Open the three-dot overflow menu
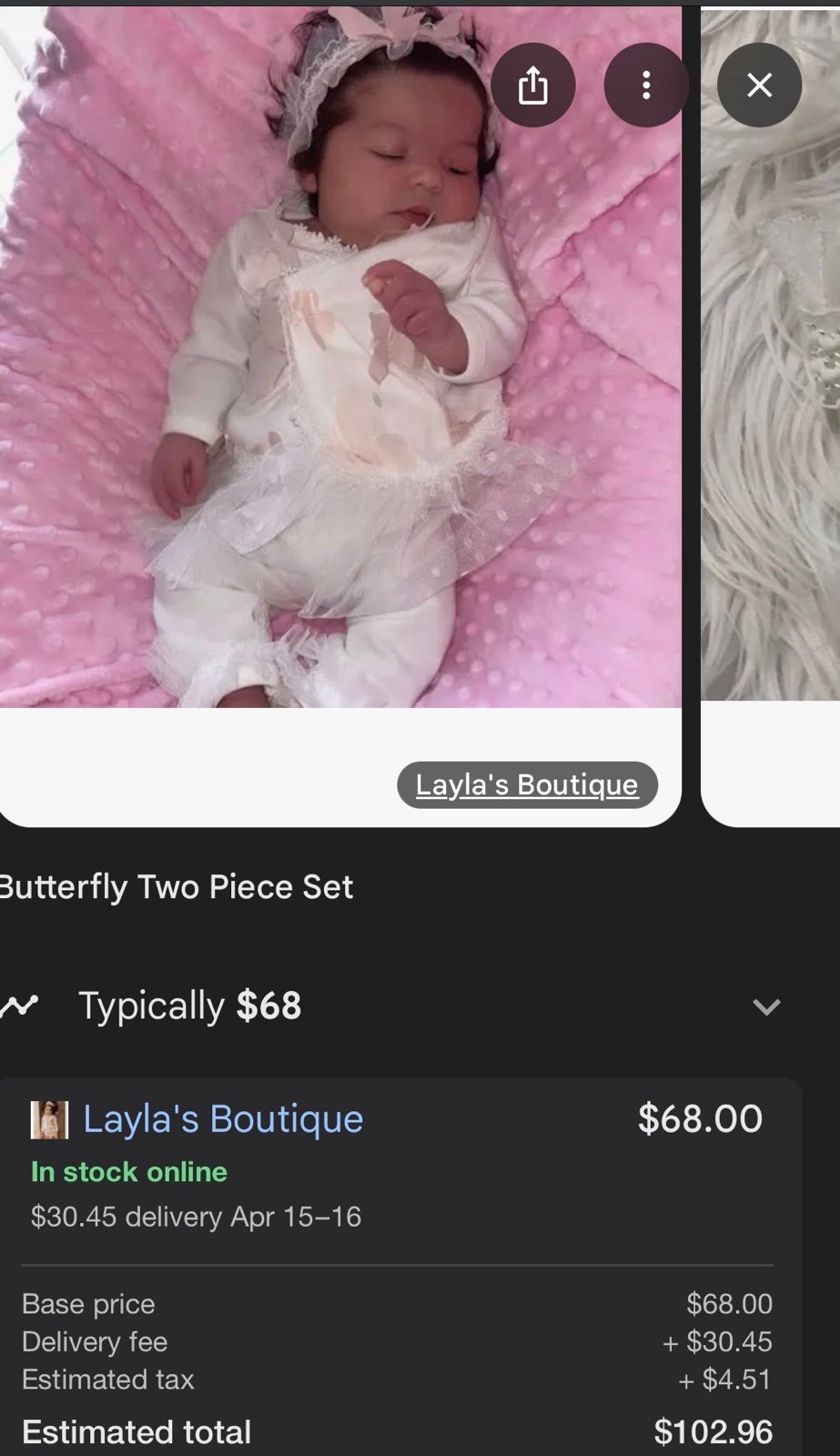Viewport: 840px width, 1456px height. (x=646, y=86)
